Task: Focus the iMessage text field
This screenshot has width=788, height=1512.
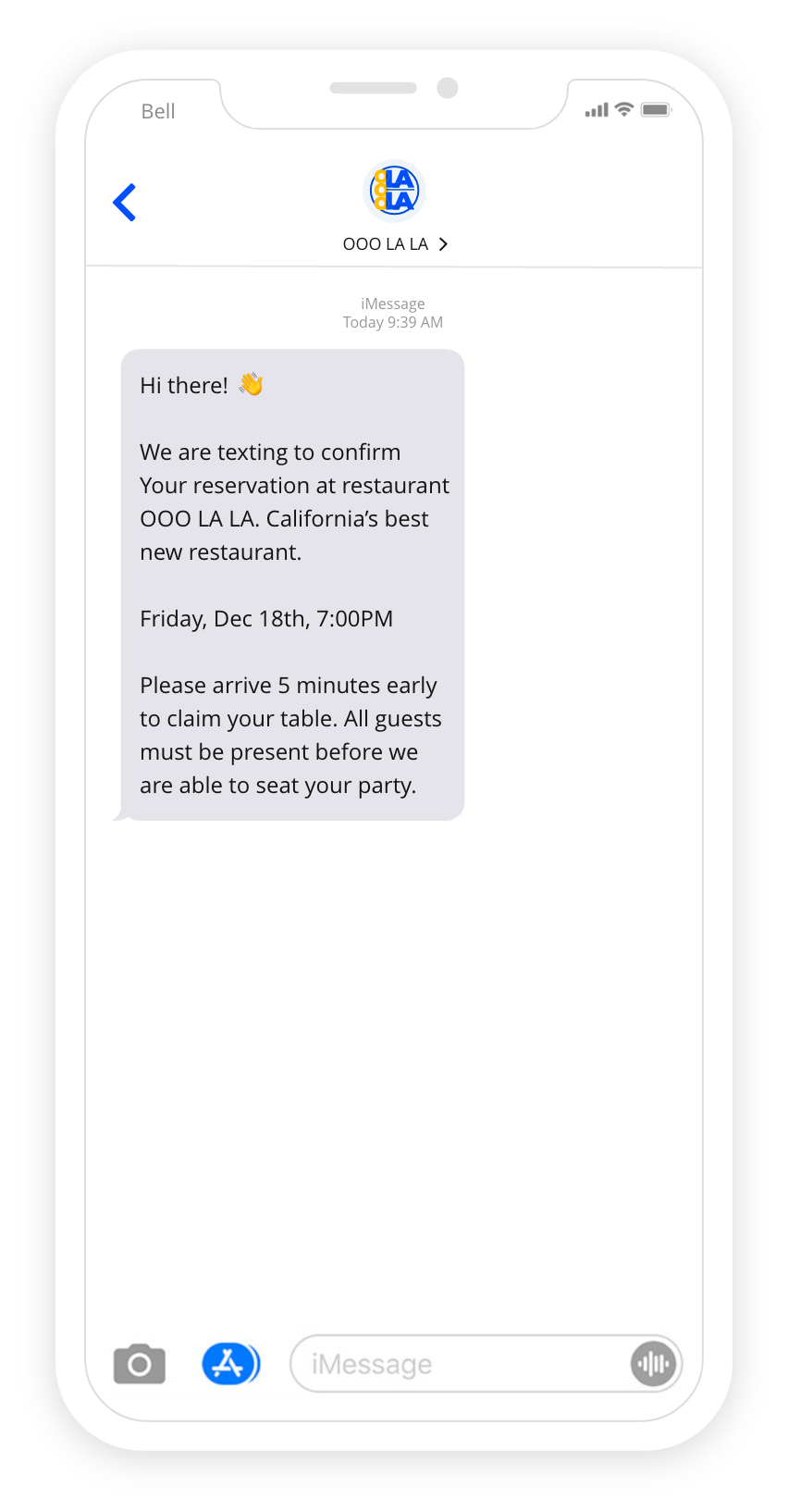Action: click(460, 1364)
